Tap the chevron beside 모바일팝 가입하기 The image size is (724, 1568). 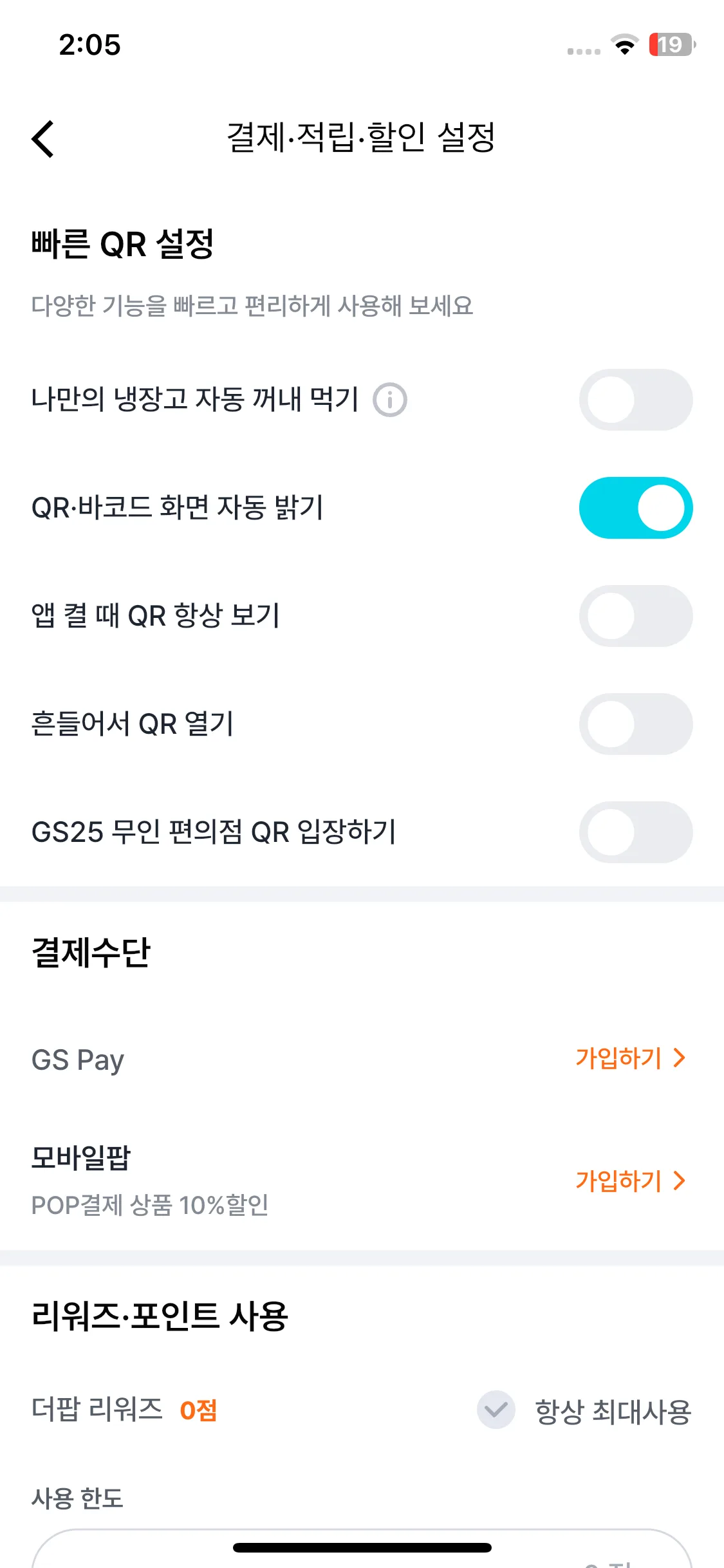coord(680,1181)
